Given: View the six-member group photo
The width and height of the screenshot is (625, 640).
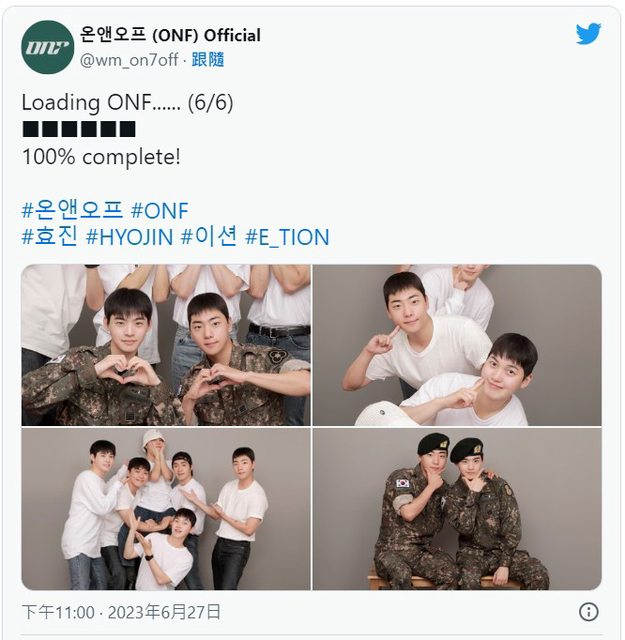Looking at the screenshot, I should [166, 509].
